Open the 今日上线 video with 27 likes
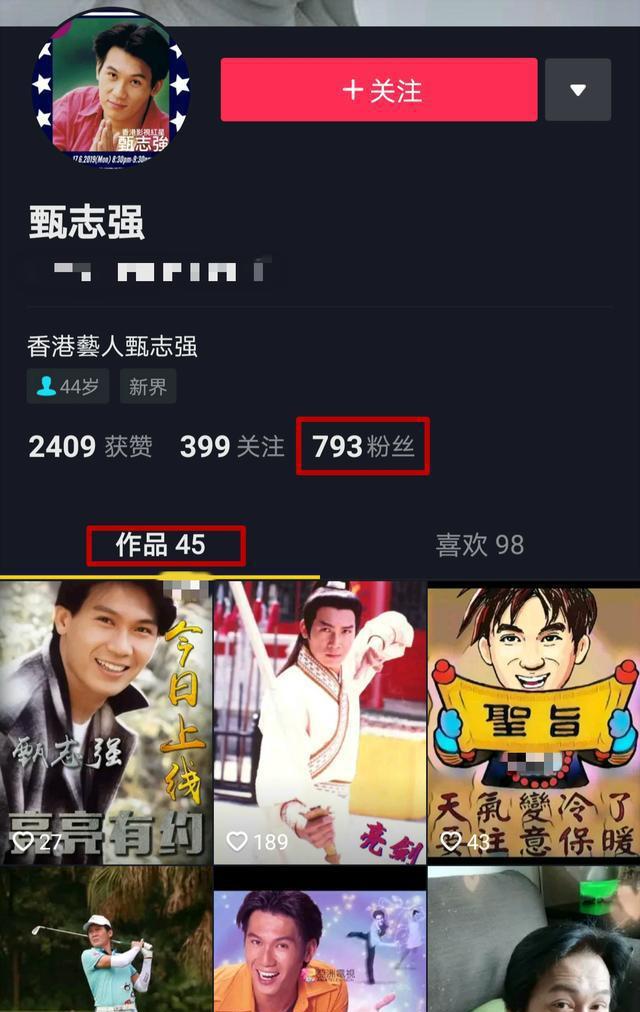Viewport: 640px width, 1012px height. pos(105,722)
